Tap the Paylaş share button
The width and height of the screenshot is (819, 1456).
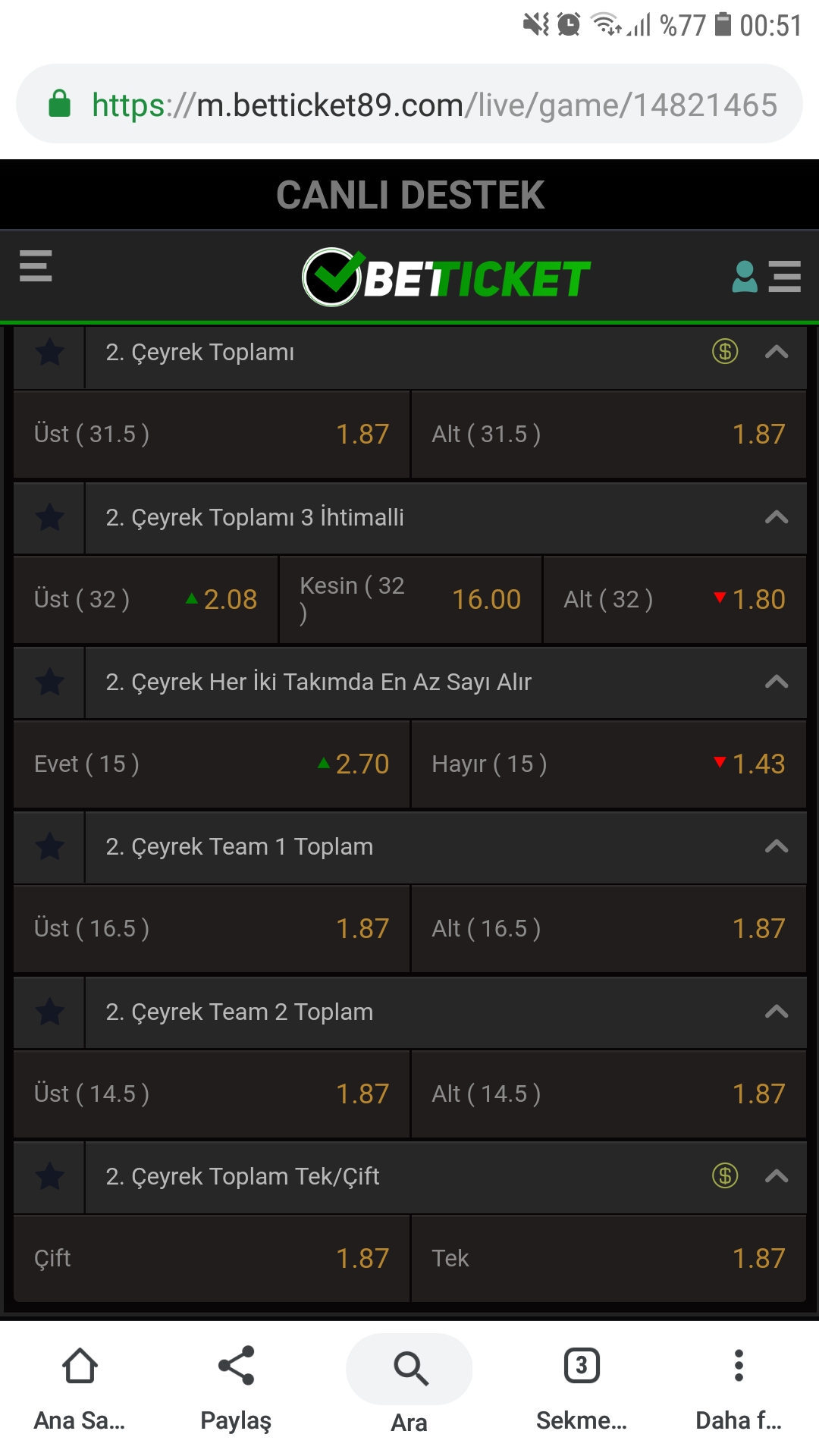tap(236, 1389)
